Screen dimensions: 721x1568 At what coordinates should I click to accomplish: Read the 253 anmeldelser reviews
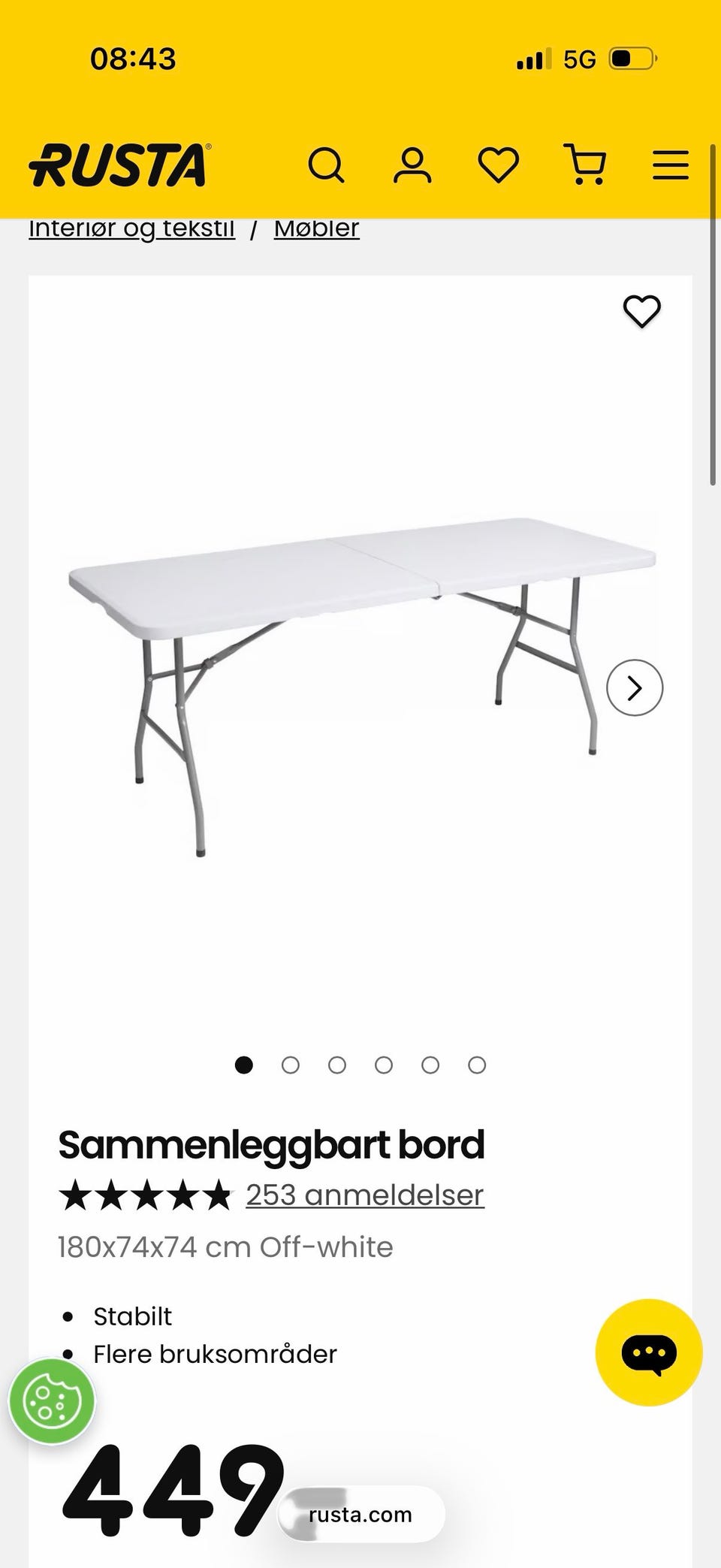point(365,1195)
